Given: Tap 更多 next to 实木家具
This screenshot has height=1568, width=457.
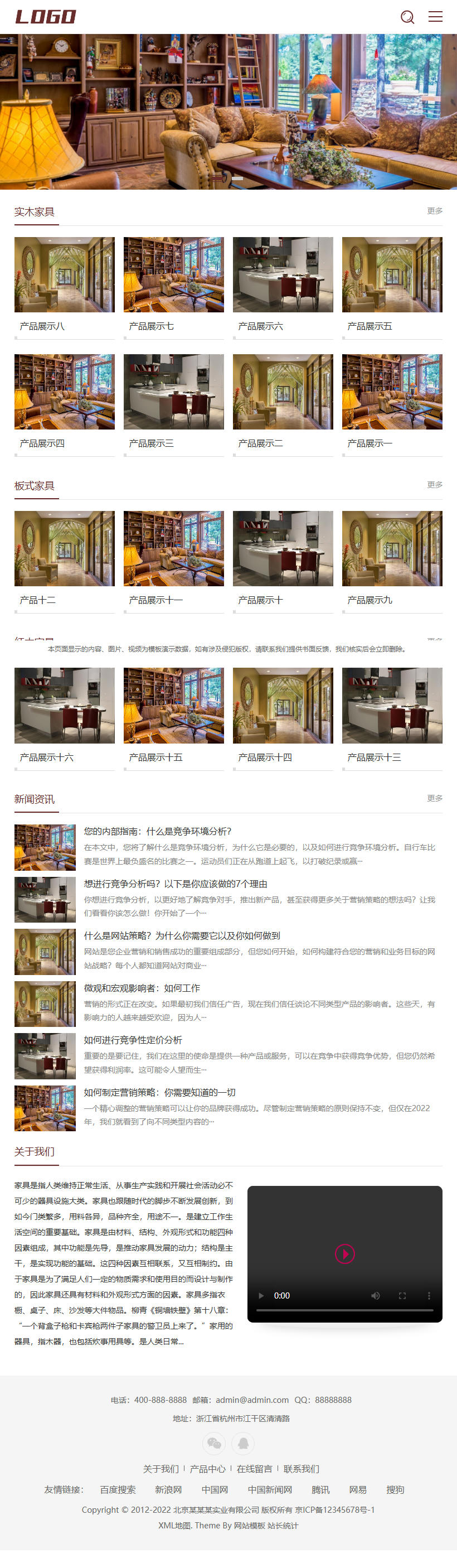Looking at the screenshot, I should [435, 211].
